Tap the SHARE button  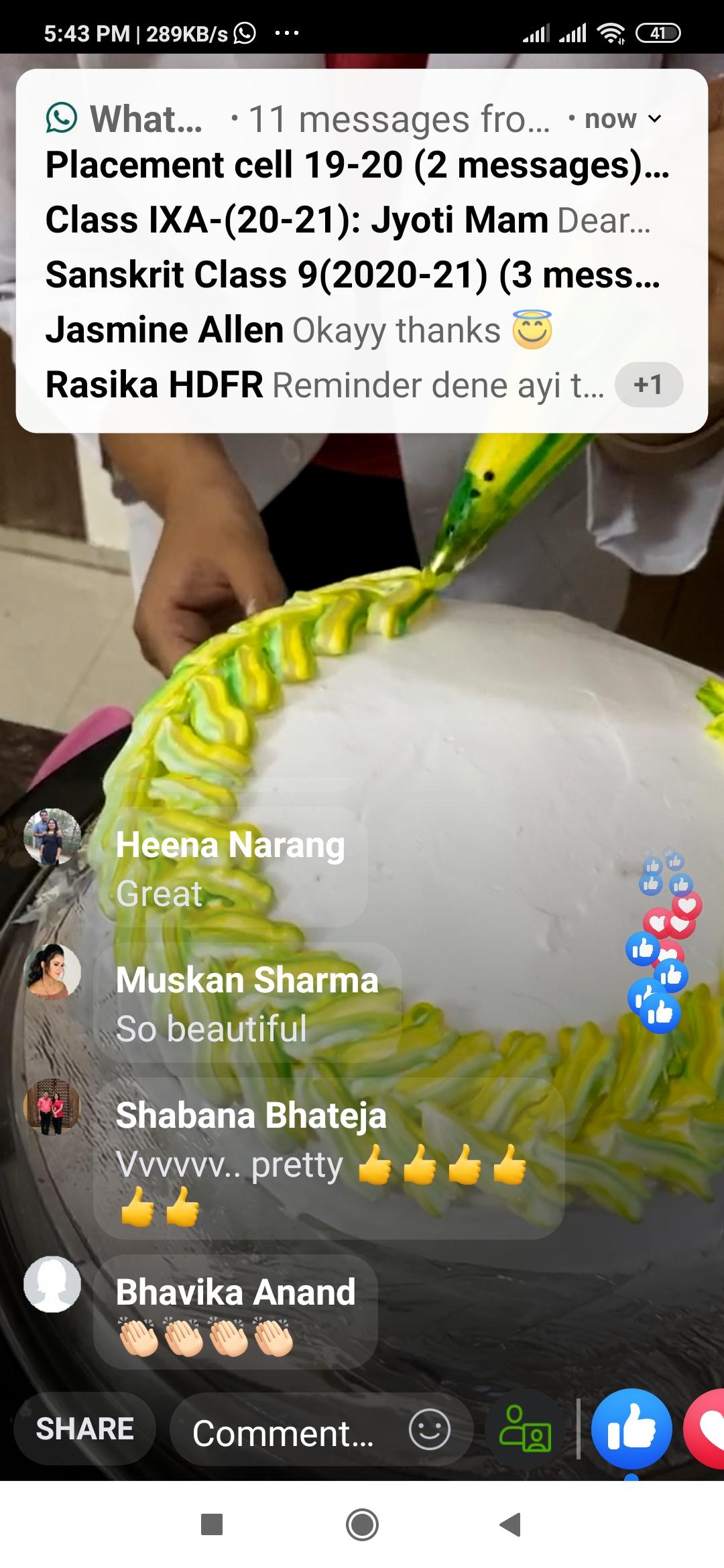85,1429
